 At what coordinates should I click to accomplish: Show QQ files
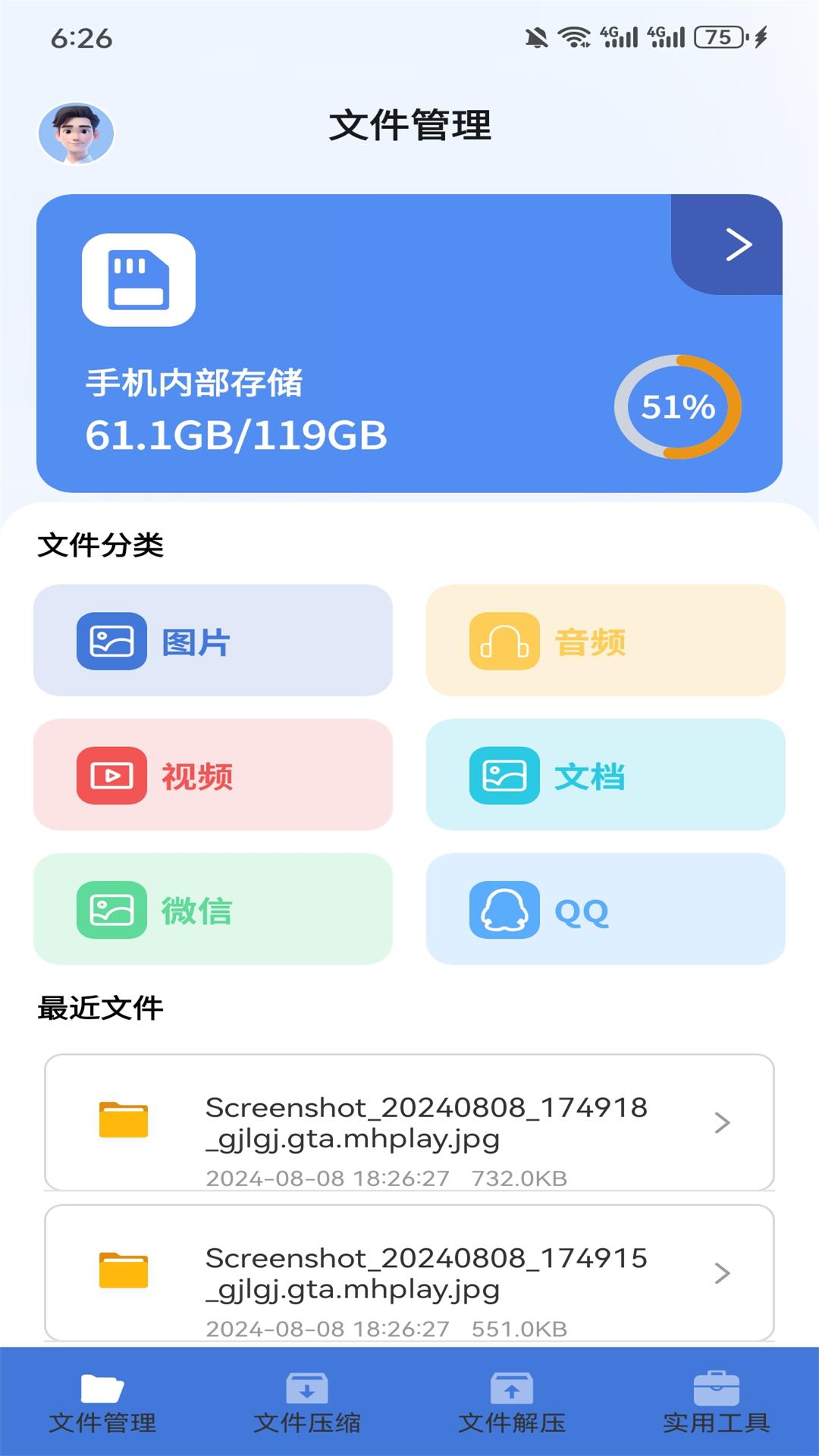coord(605,908)
